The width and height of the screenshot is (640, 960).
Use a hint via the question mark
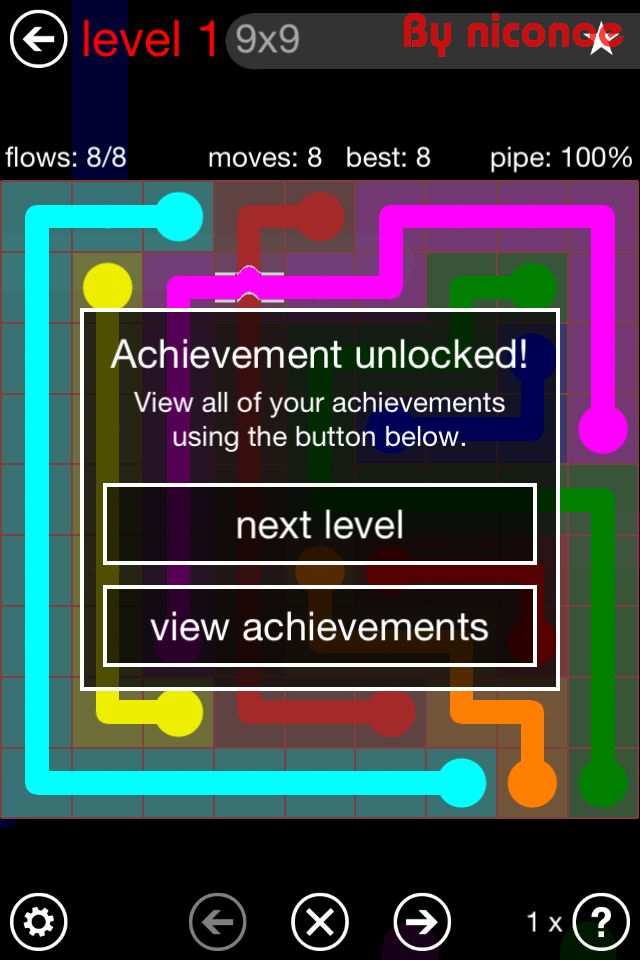600,921
